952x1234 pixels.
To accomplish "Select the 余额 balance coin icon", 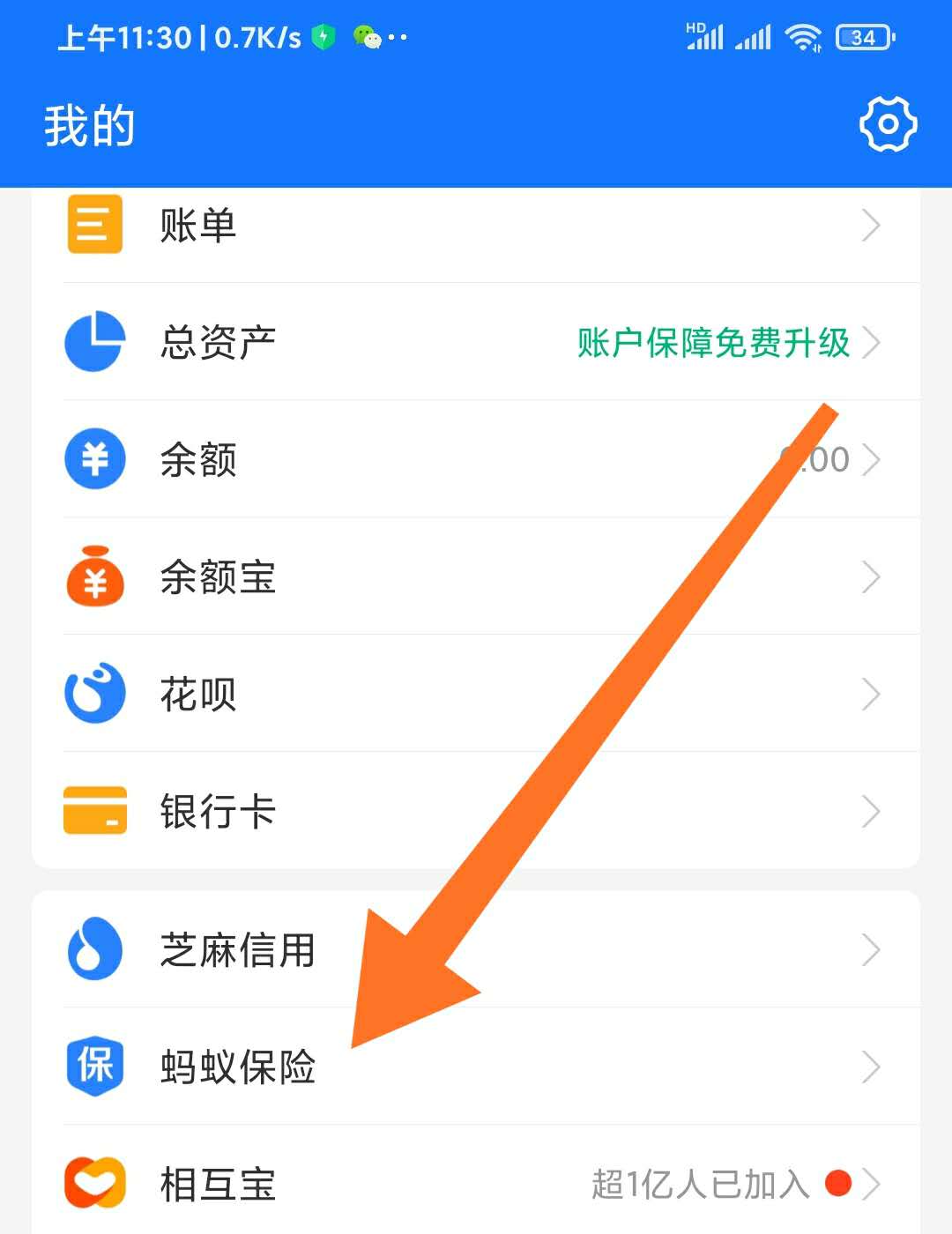I will point(94,459).
